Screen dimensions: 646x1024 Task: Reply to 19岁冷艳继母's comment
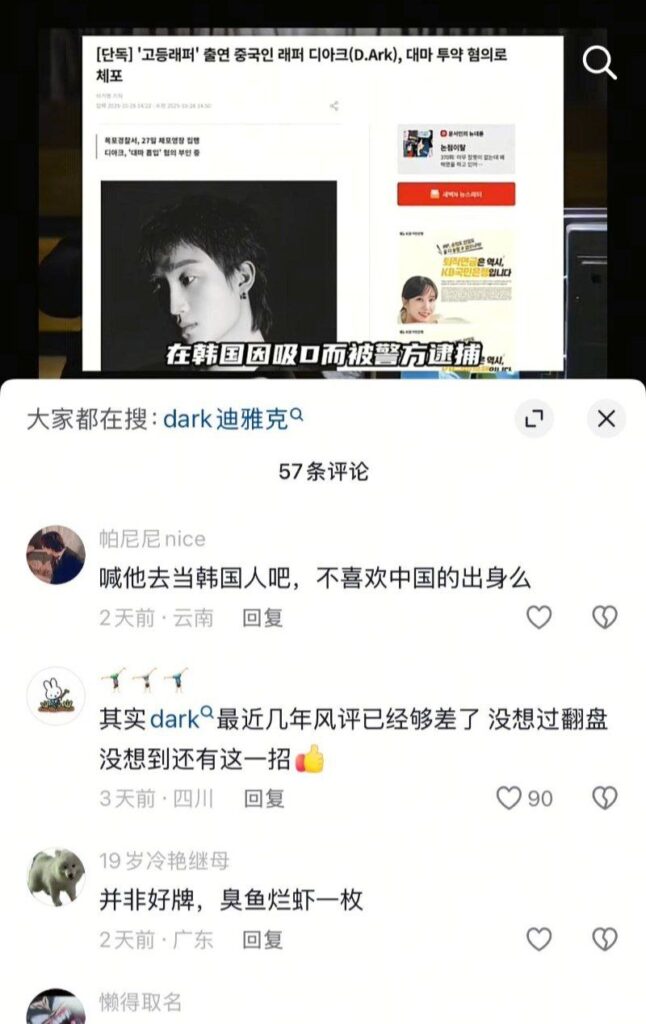point(264,939)
